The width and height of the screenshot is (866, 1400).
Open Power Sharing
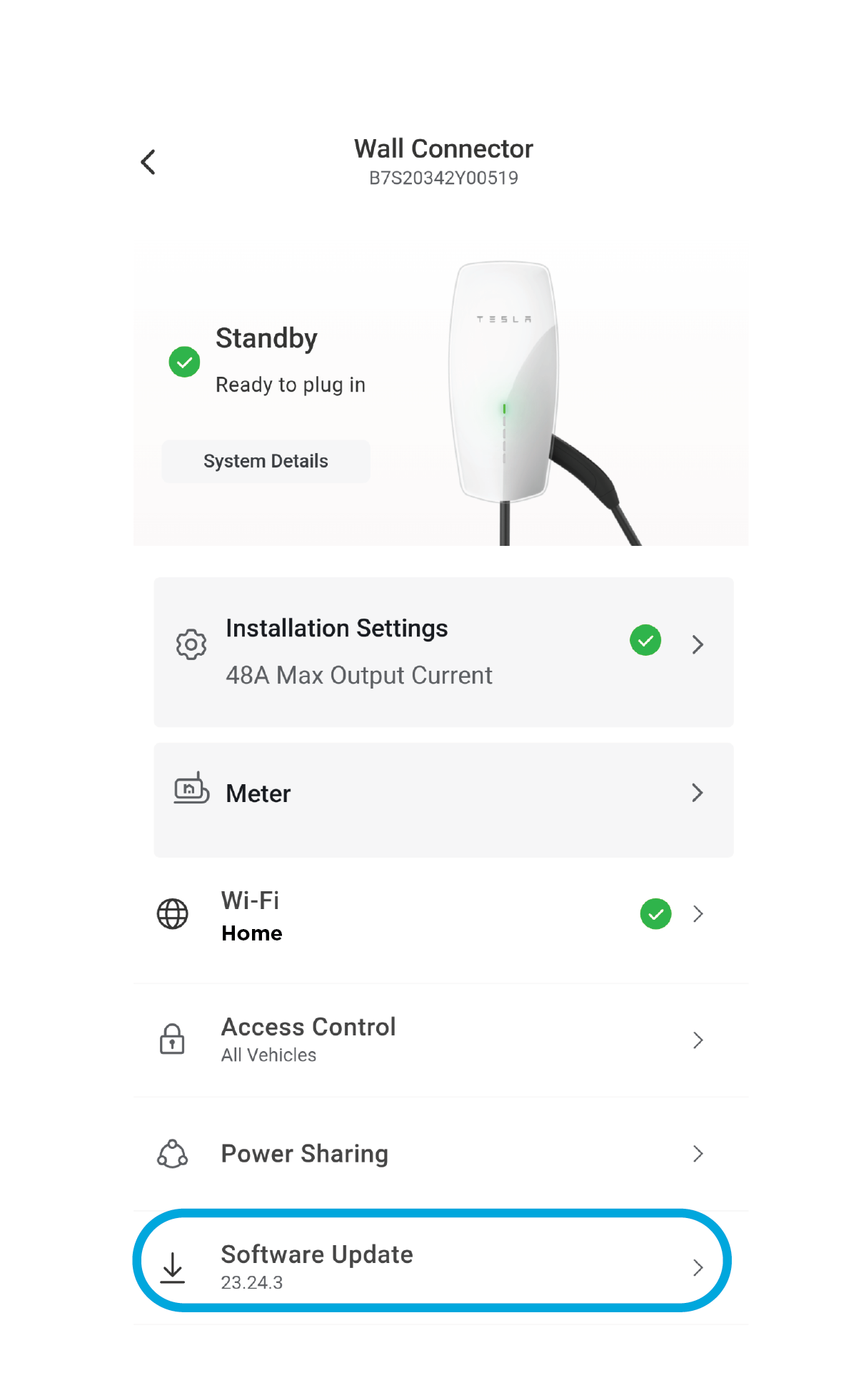pos(440,1154)
